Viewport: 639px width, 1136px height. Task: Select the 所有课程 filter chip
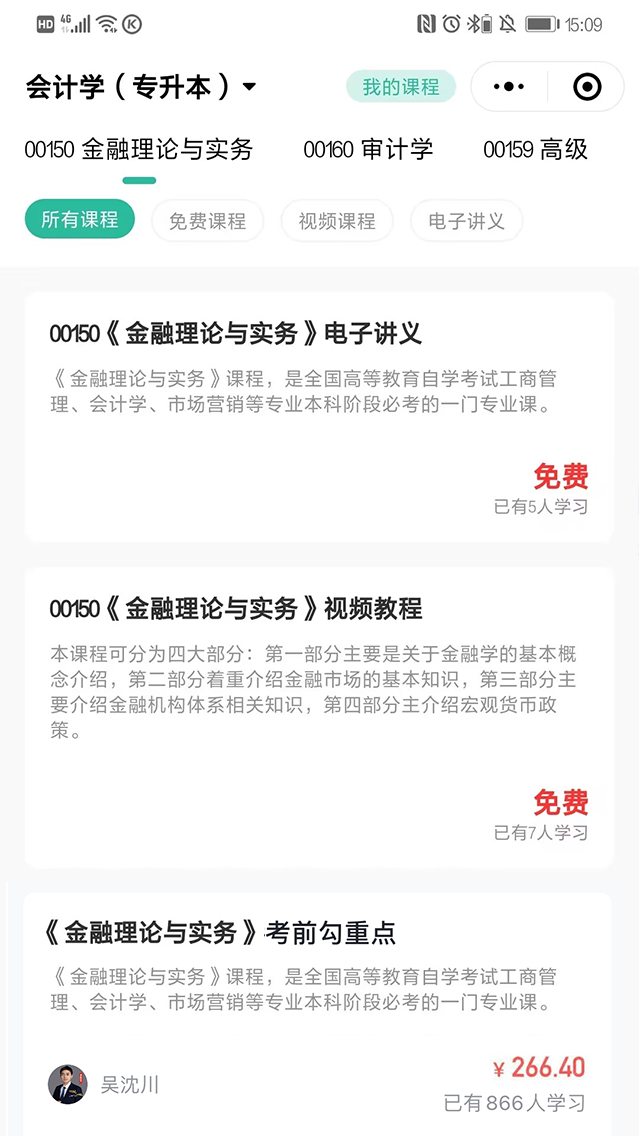pos(80,220)
